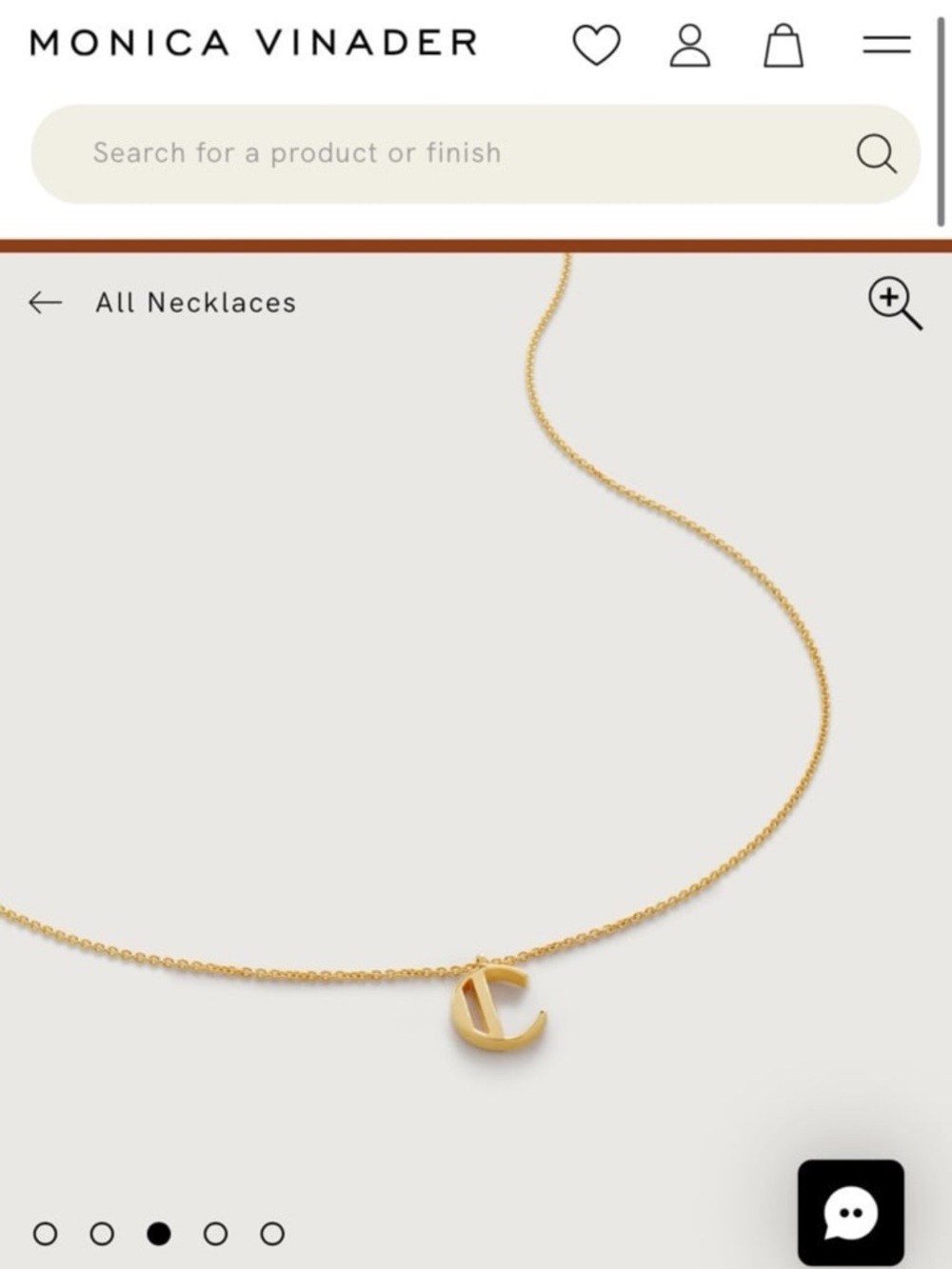Click the Monica Vinader logo

pyautogui.click(x=252, y=42)
